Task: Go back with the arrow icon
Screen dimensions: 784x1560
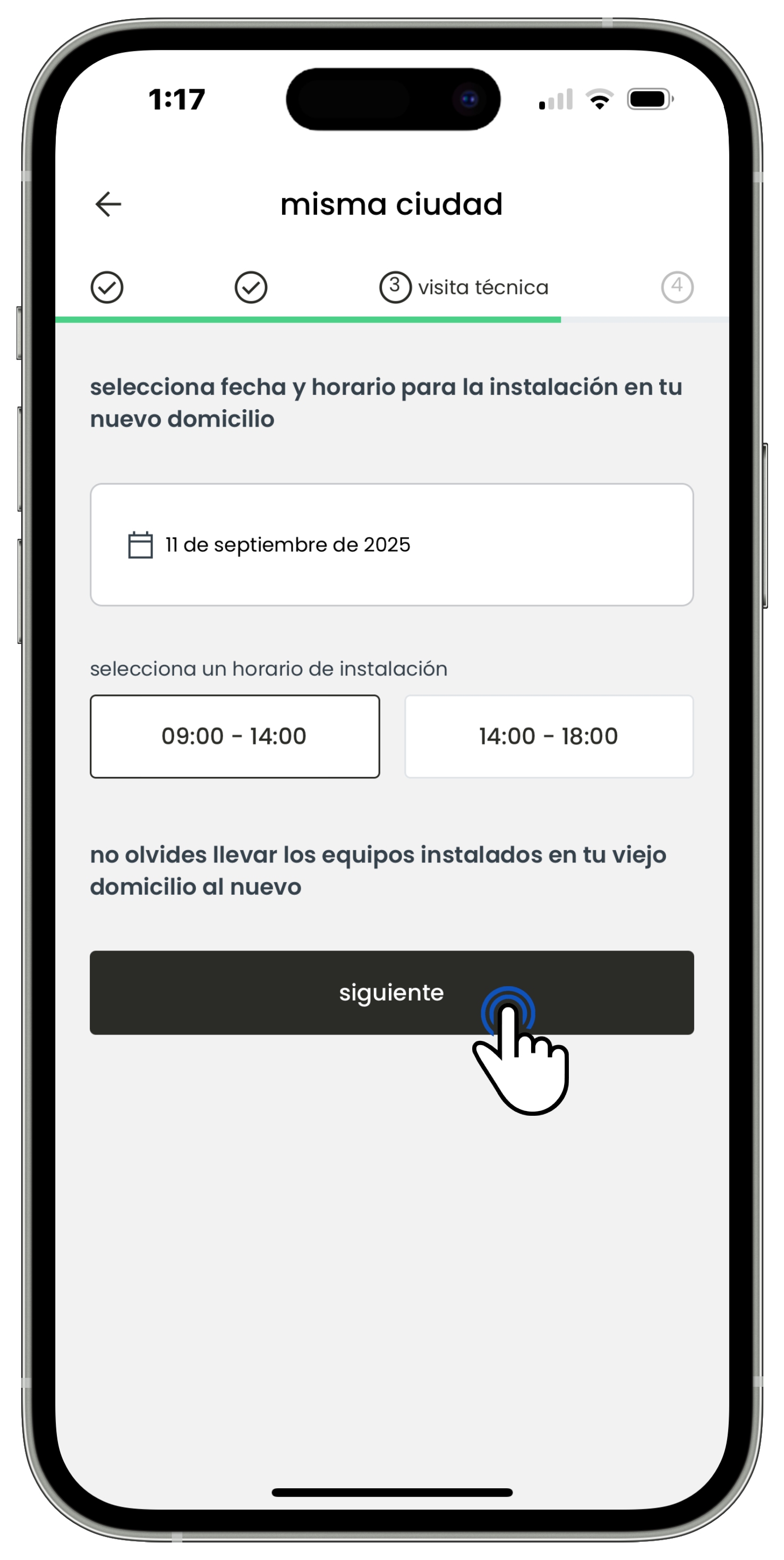Action: click(x=108, y=204)
